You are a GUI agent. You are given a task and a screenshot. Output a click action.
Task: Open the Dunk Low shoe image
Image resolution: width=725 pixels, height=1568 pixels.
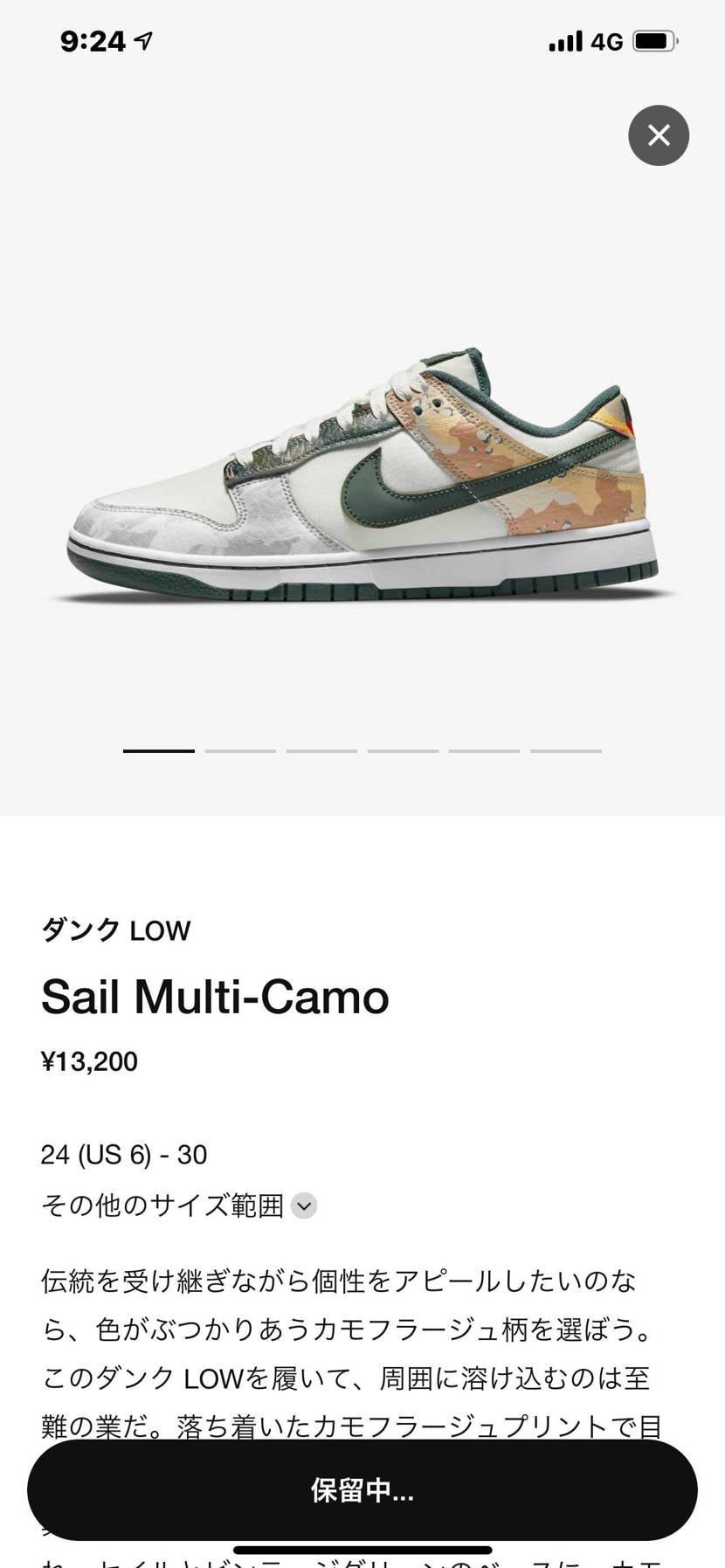coord(362,476)
